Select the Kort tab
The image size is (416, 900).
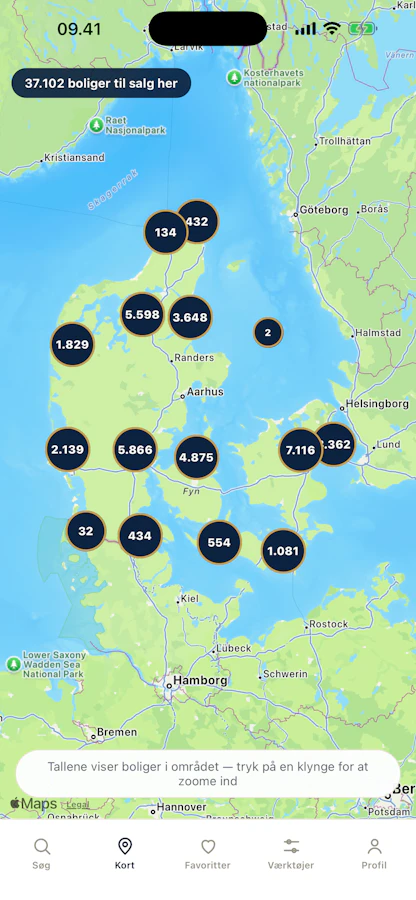(125, 854)
